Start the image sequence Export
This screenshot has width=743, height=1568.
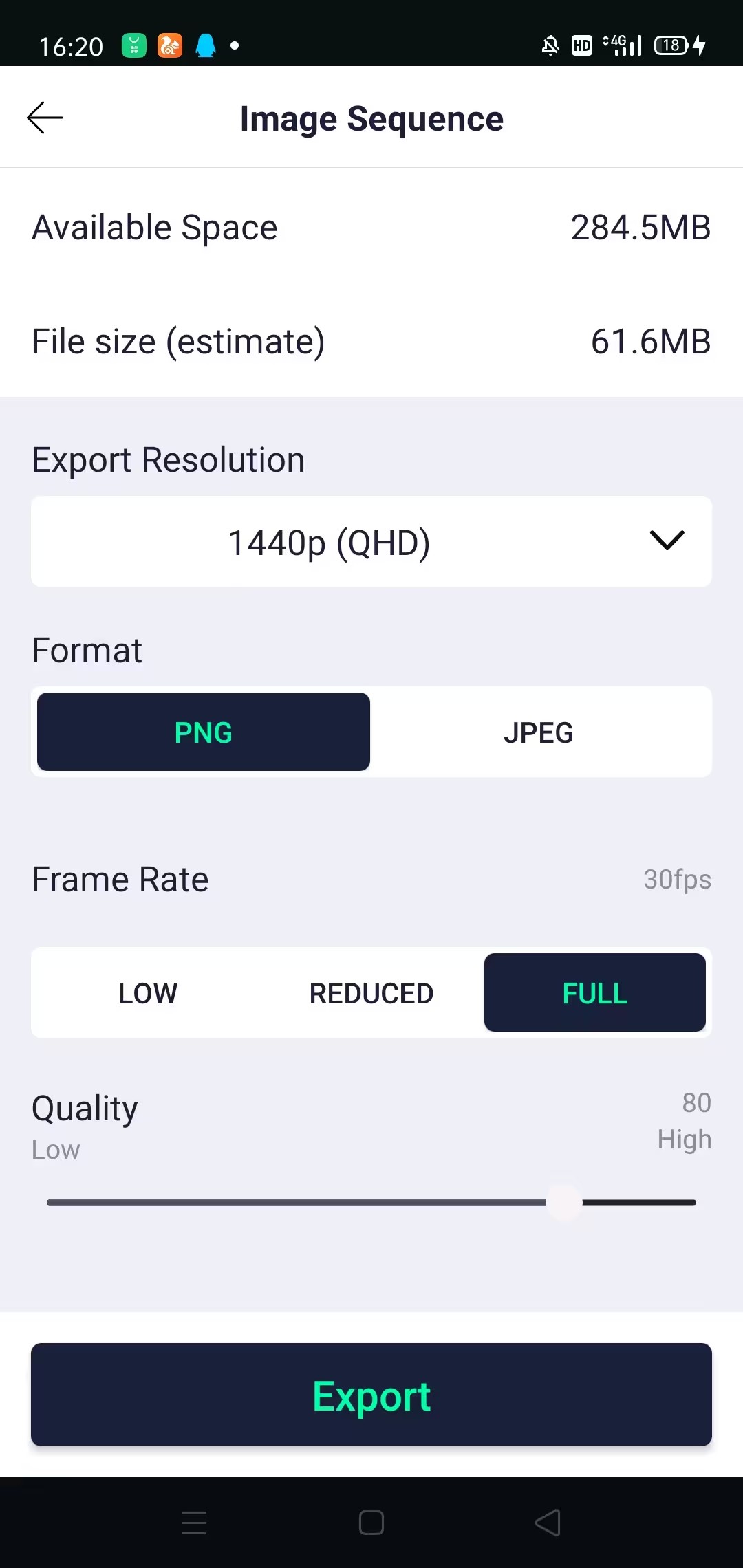(x=371, y=1395)
